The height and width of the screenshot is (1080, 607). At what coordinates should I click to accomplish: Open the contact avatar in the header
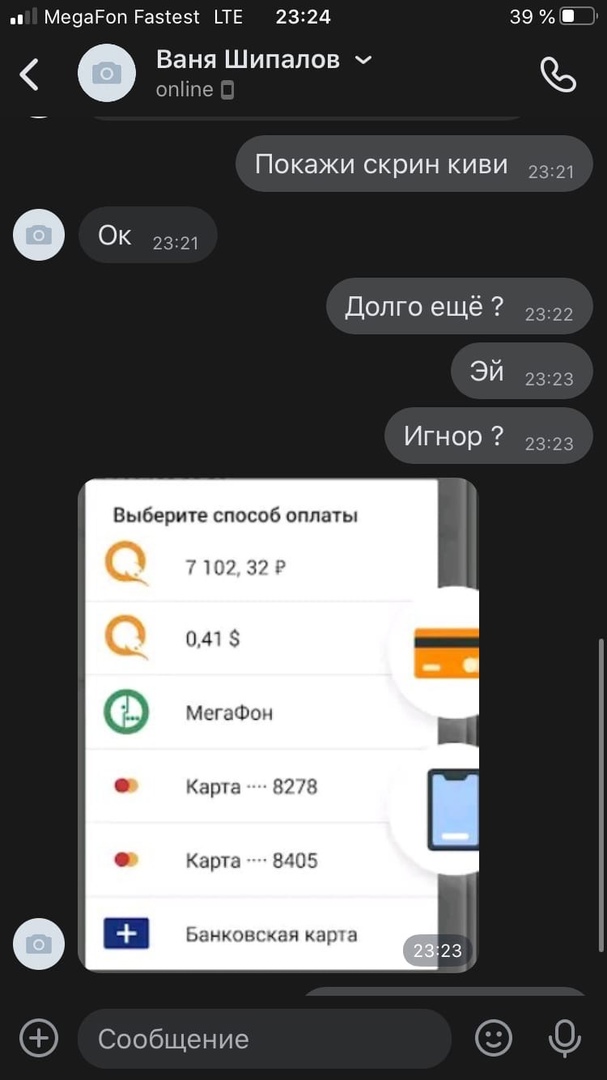click(106, 74)
